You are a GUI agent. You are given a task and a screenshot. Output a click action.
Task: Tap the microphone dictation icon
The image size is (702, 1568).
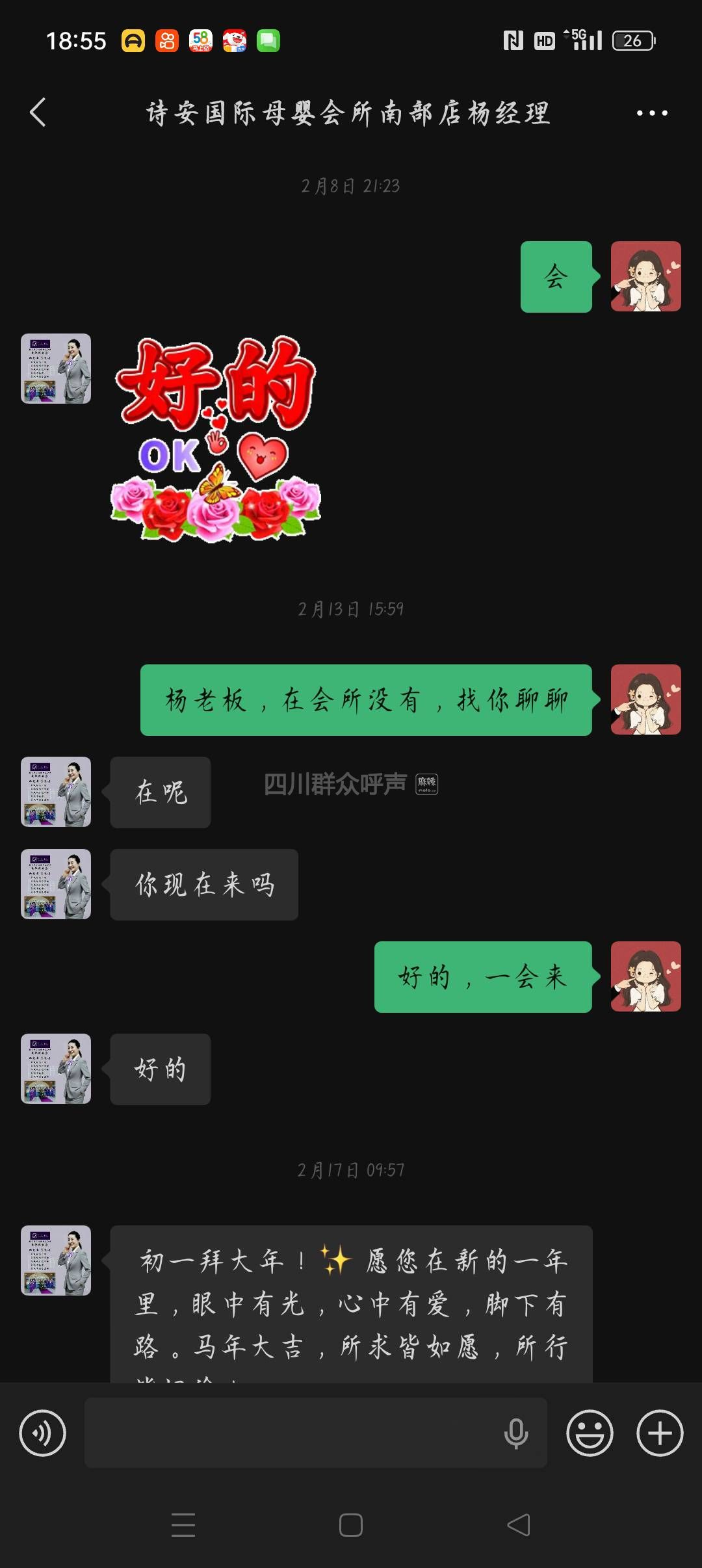pos(516,1433)
